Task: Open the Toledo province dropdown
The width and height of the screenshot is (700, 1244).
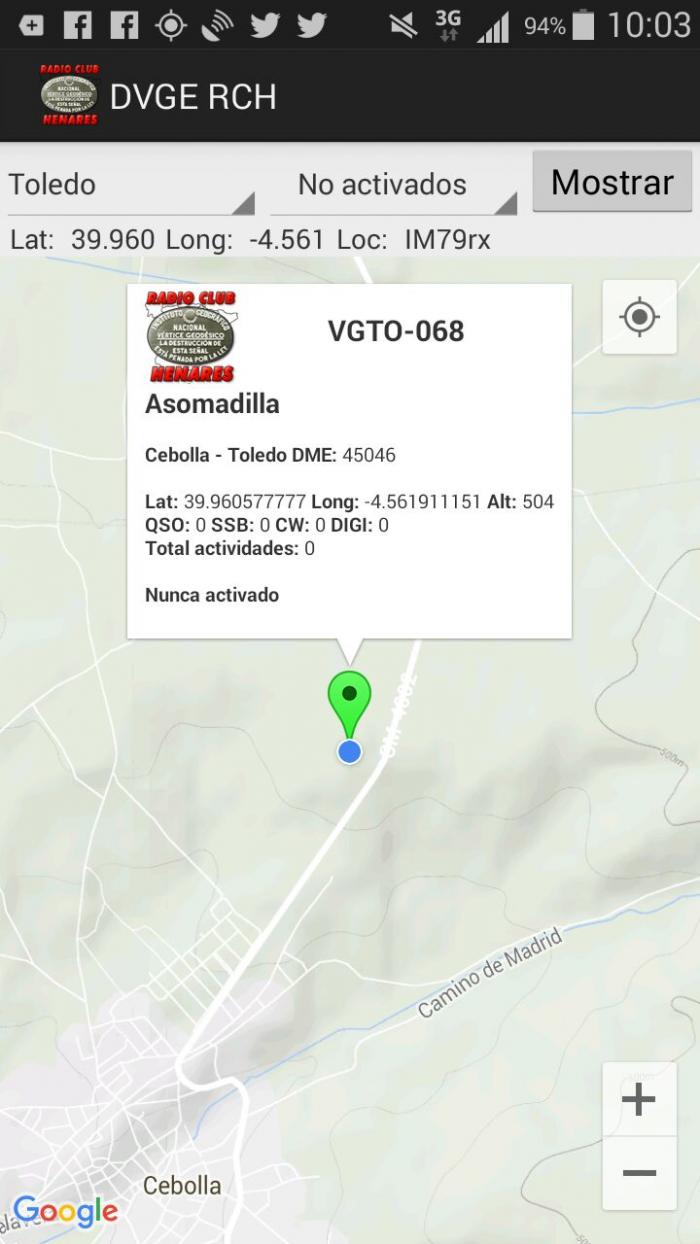Action: [x=131, y=186]
